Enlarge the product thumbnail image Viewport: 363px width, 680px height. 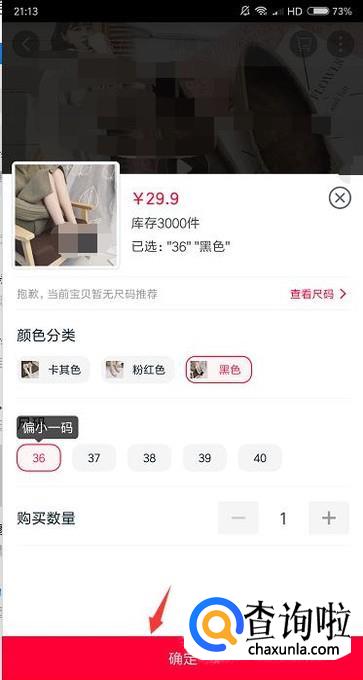click(66, 215)
